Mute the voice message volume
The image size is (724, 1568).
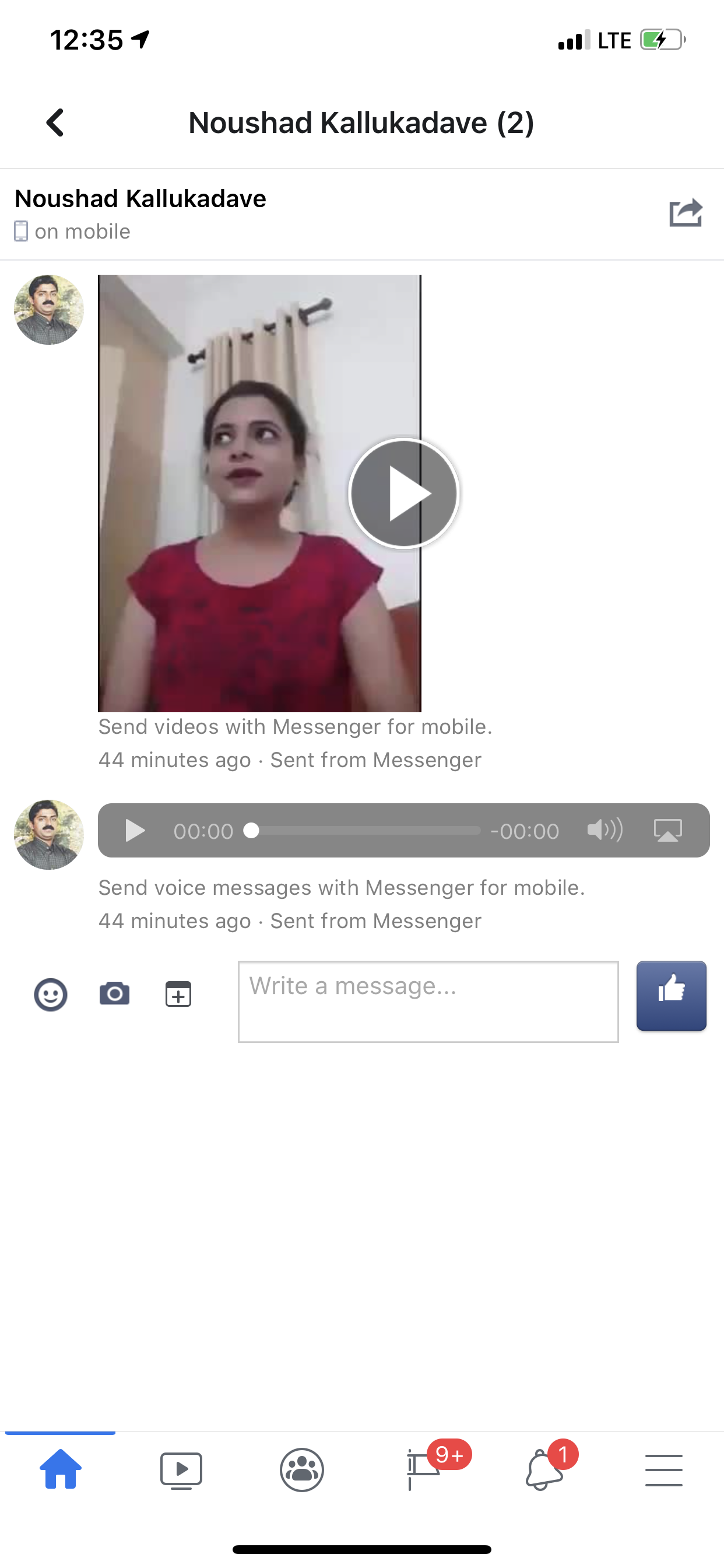(604, 830)
